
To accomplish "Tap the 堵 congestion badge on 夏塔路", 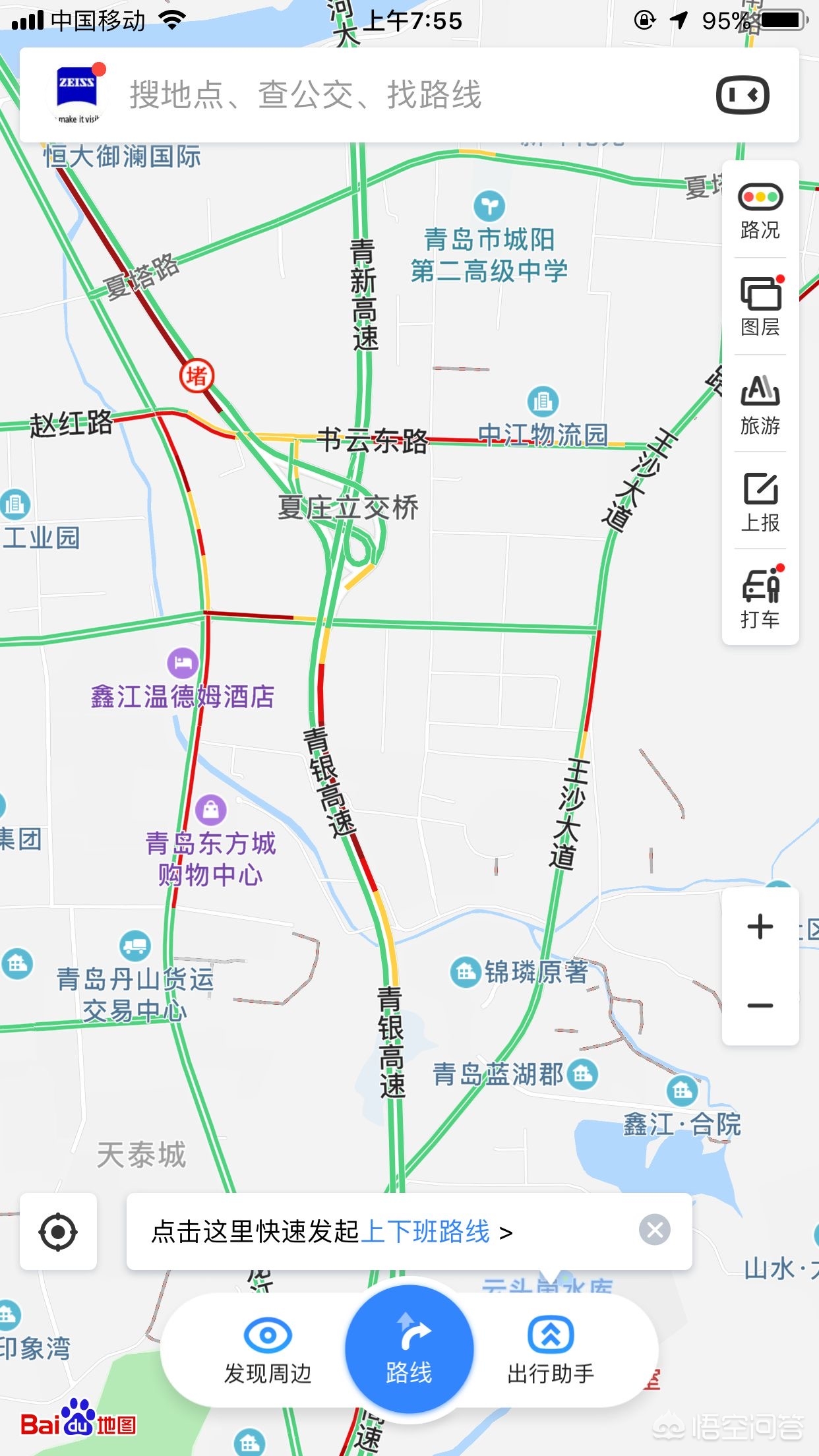I will tap(197, 375).
